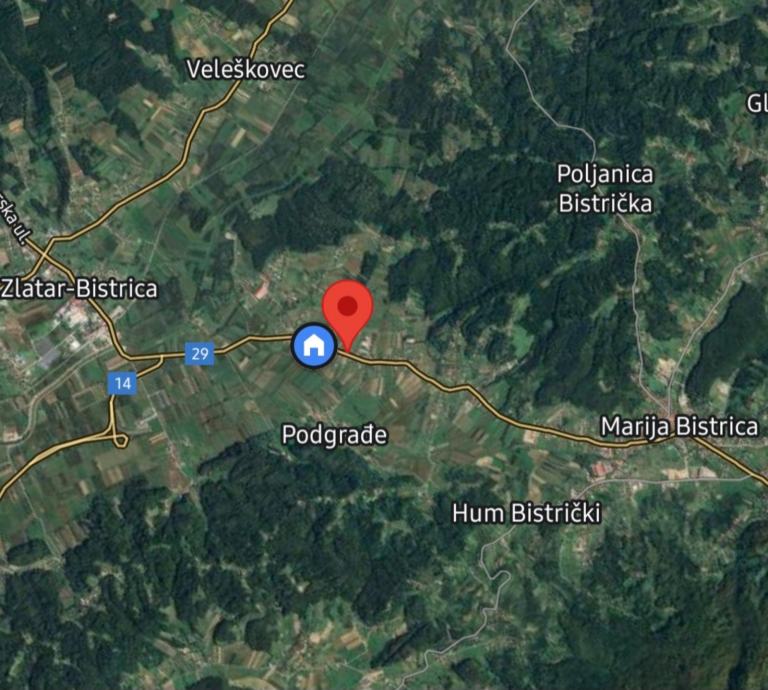Open the blue home marker
Screen dimensions: 768x690
(314, 346)
